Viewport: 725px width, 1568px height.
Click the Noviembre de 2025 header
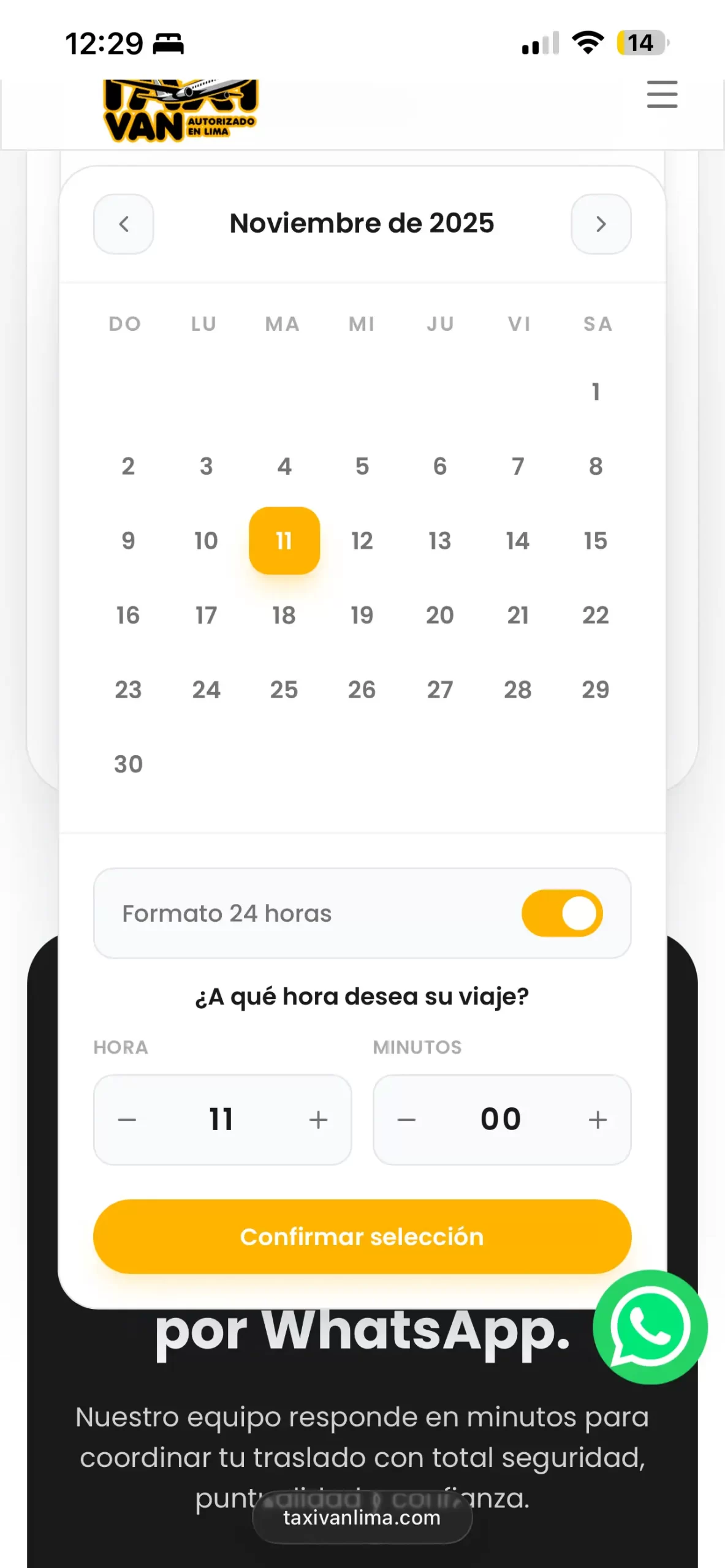(362, 223)
